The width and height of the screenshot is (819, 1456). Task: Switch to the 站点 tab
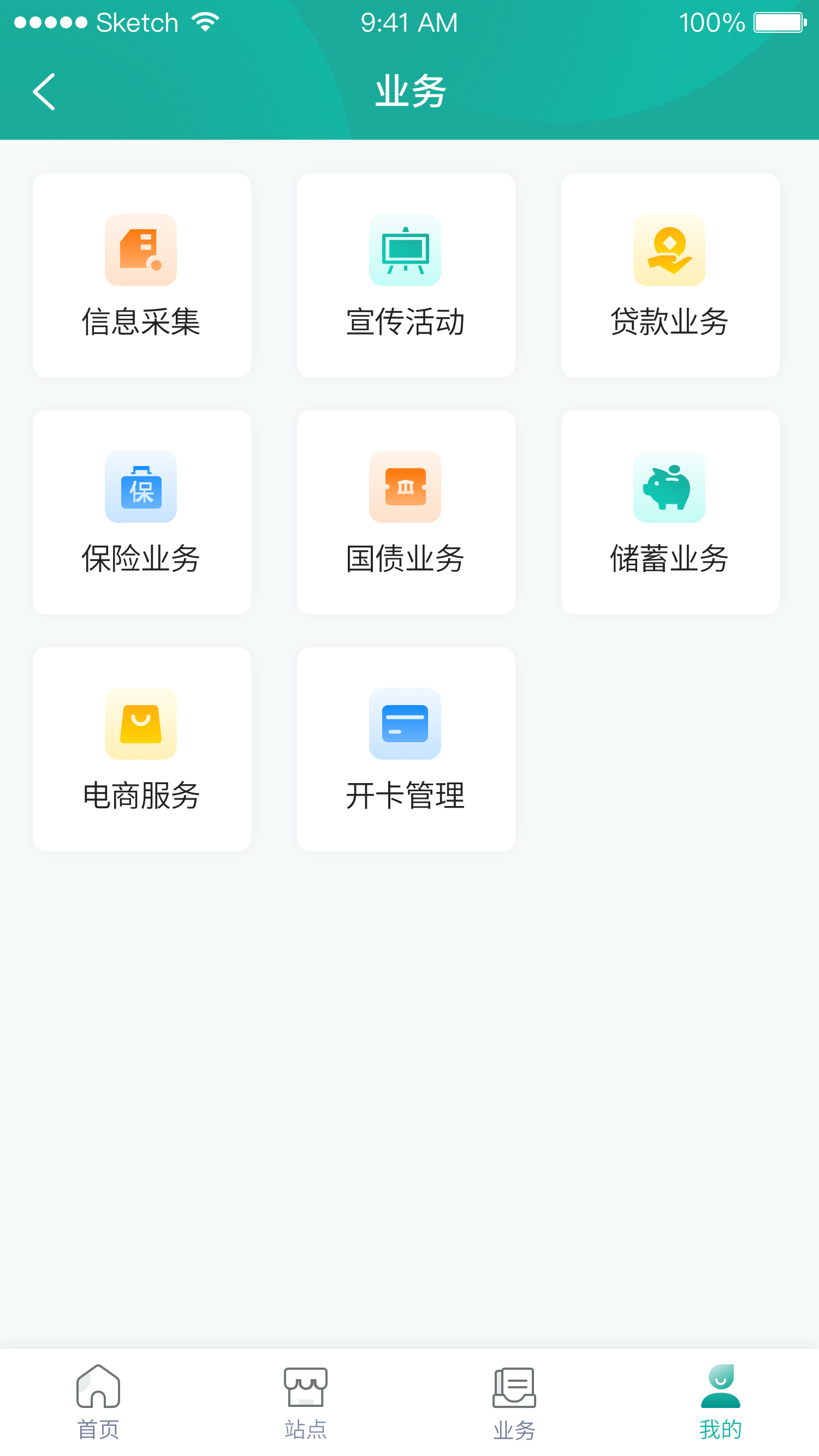click(305, 1402)
